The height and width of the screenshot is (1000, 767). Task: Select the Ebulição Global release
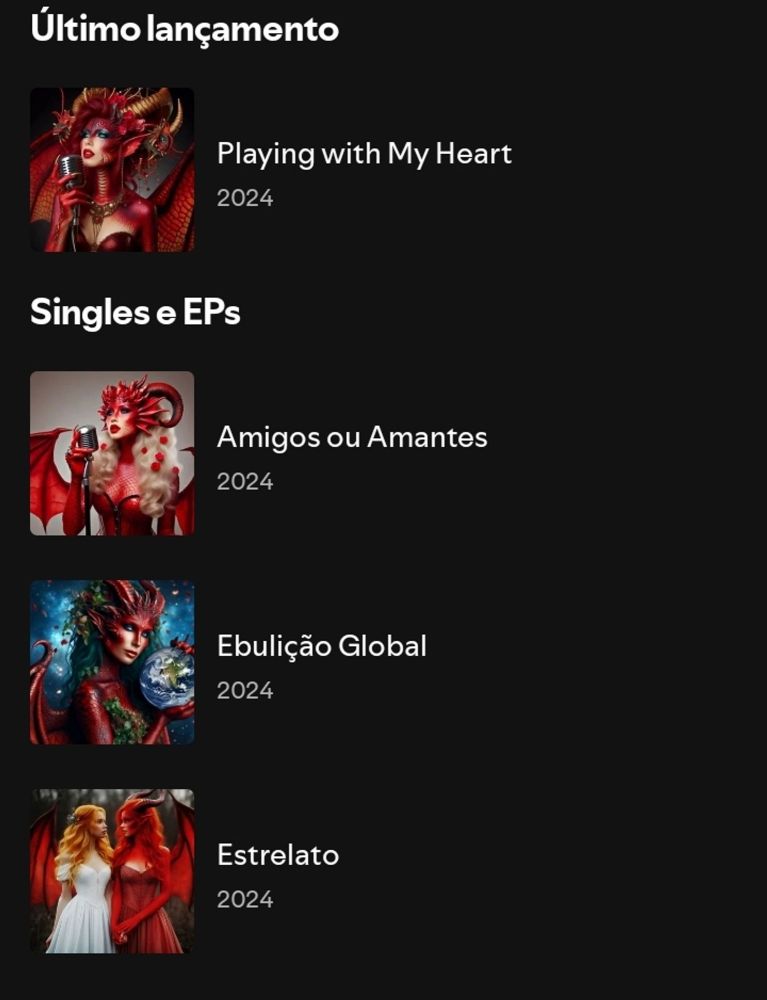[x=321, y=647]
